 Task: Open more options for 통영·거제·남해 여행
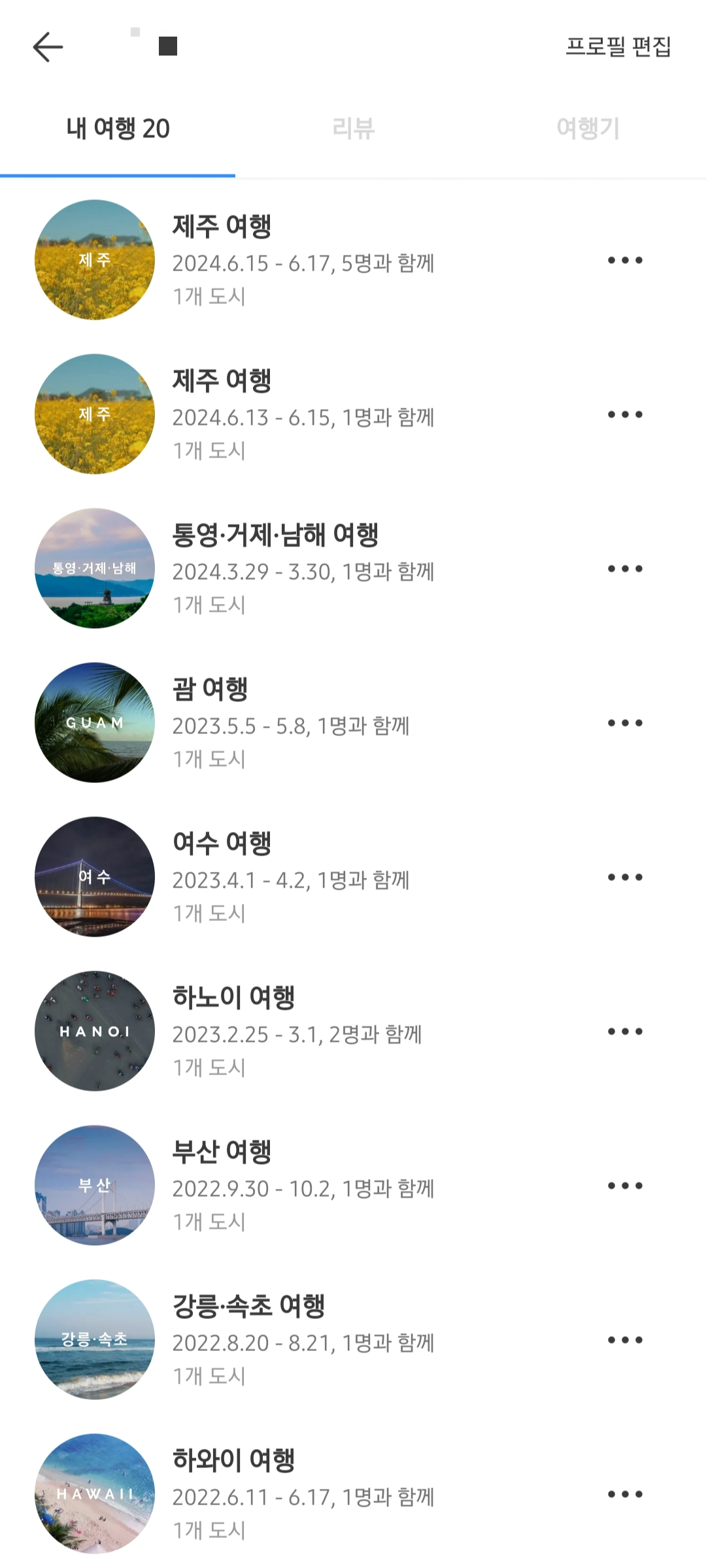tap(625, 569)
